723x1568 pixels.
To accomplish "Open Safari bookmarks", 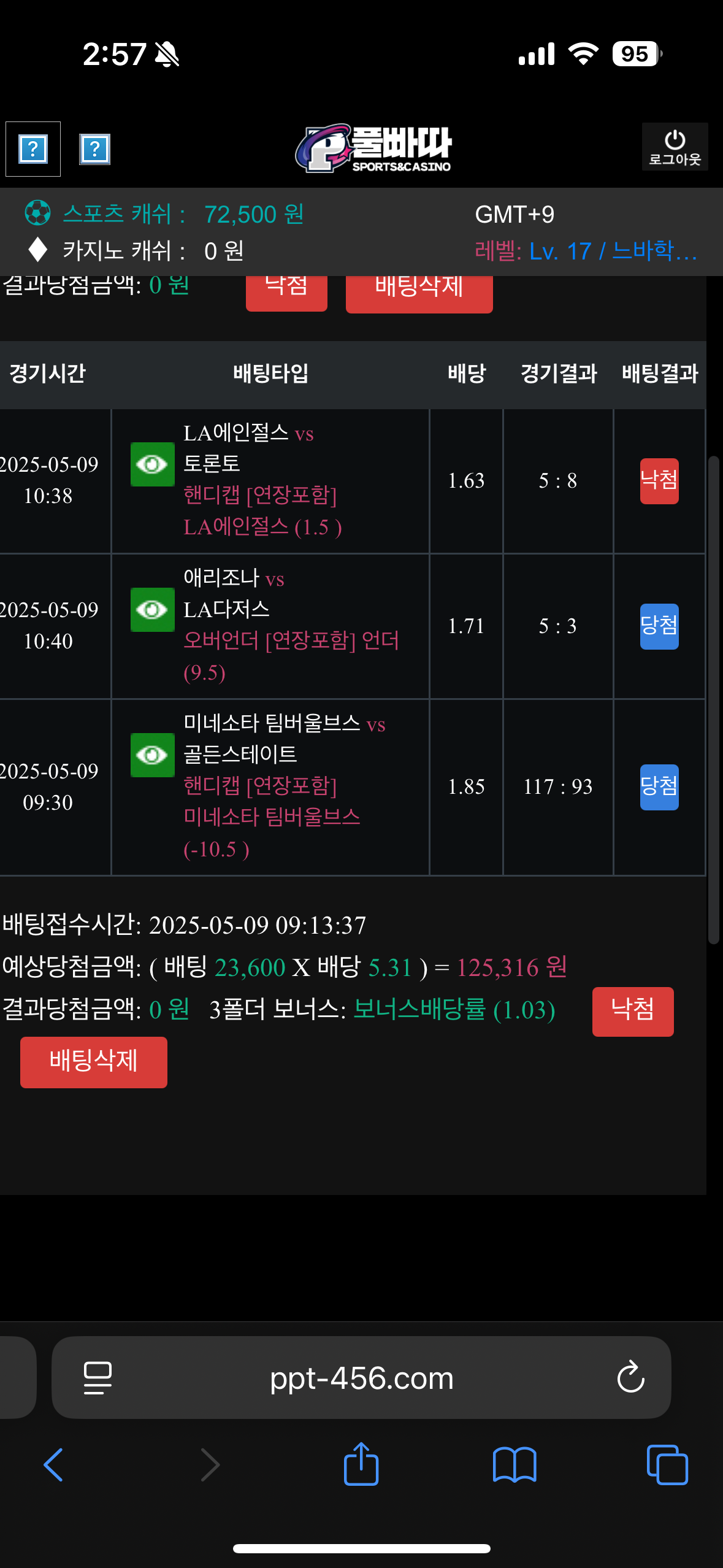I will click(x=515, y=1465).
